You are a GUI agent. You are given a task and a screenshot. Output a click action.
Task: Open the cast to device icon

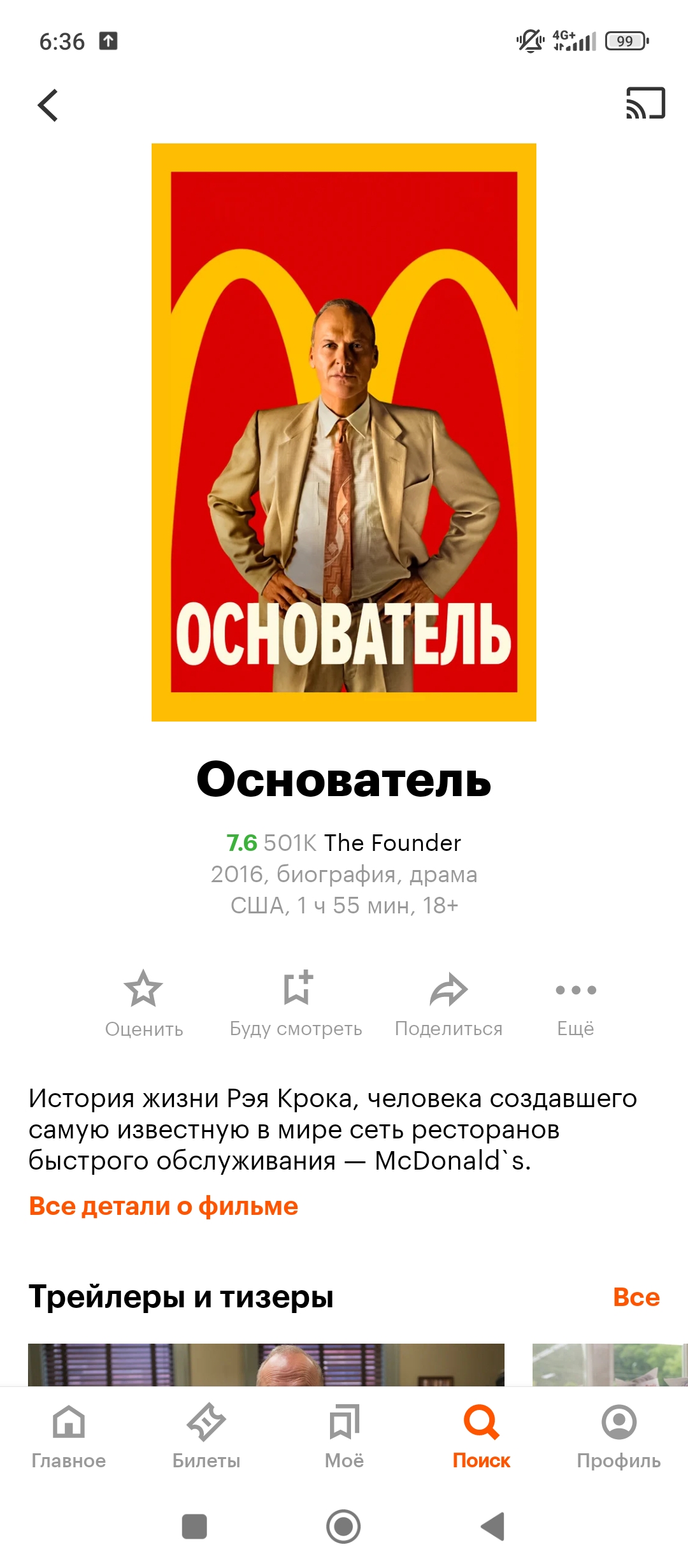point(645,103)
